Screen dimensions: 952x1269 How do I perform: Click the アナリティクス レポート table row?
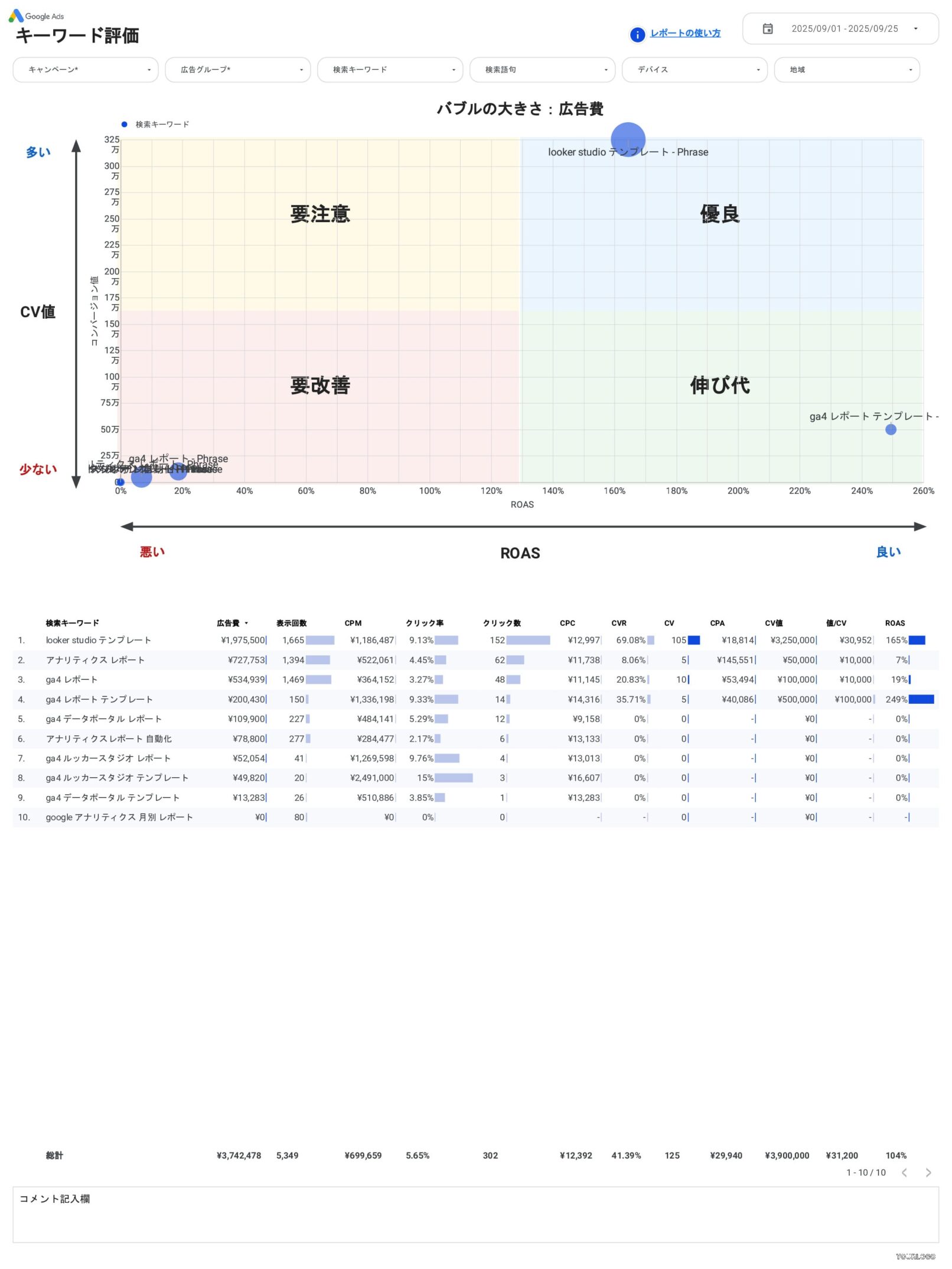236,660
